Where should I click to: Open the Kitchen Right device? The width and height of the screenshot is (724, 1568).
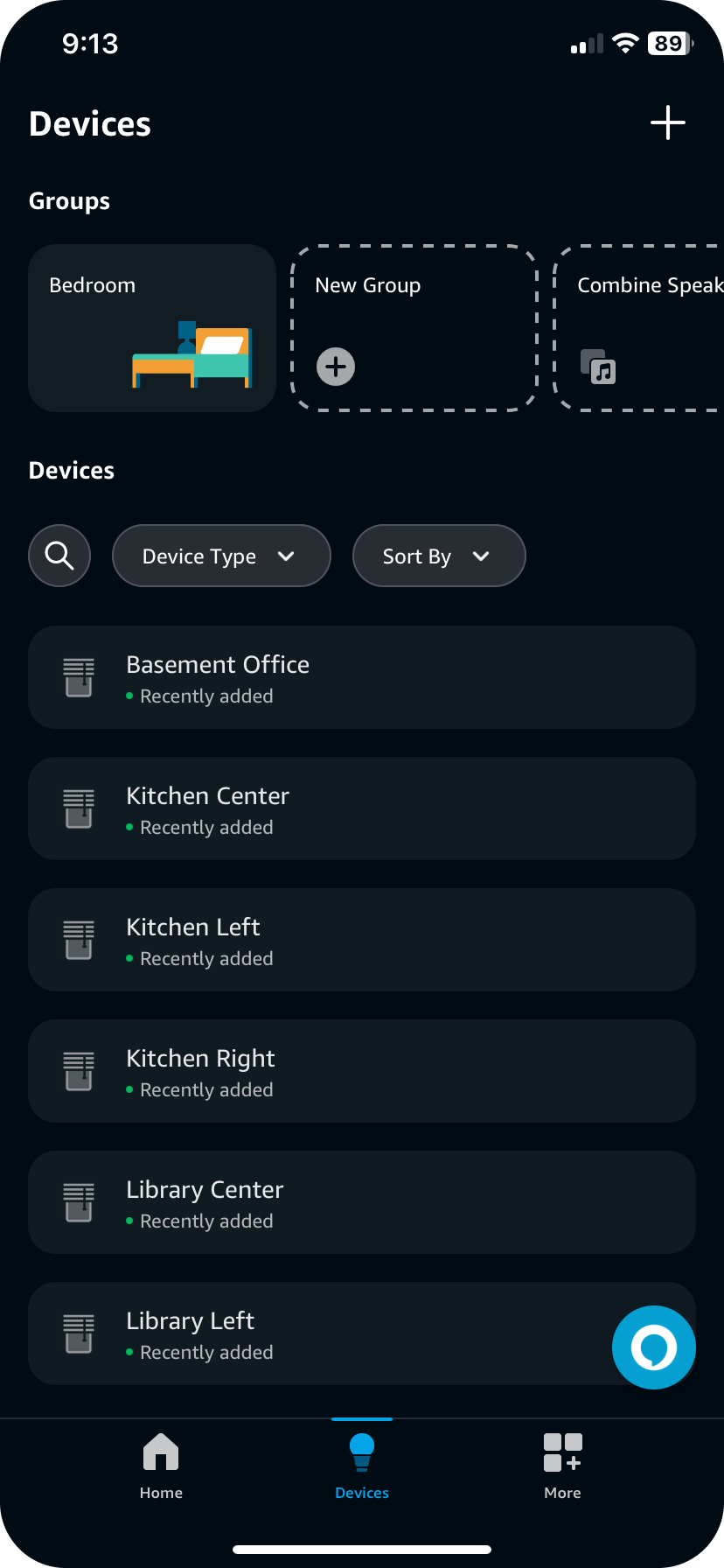[362, 1071]
